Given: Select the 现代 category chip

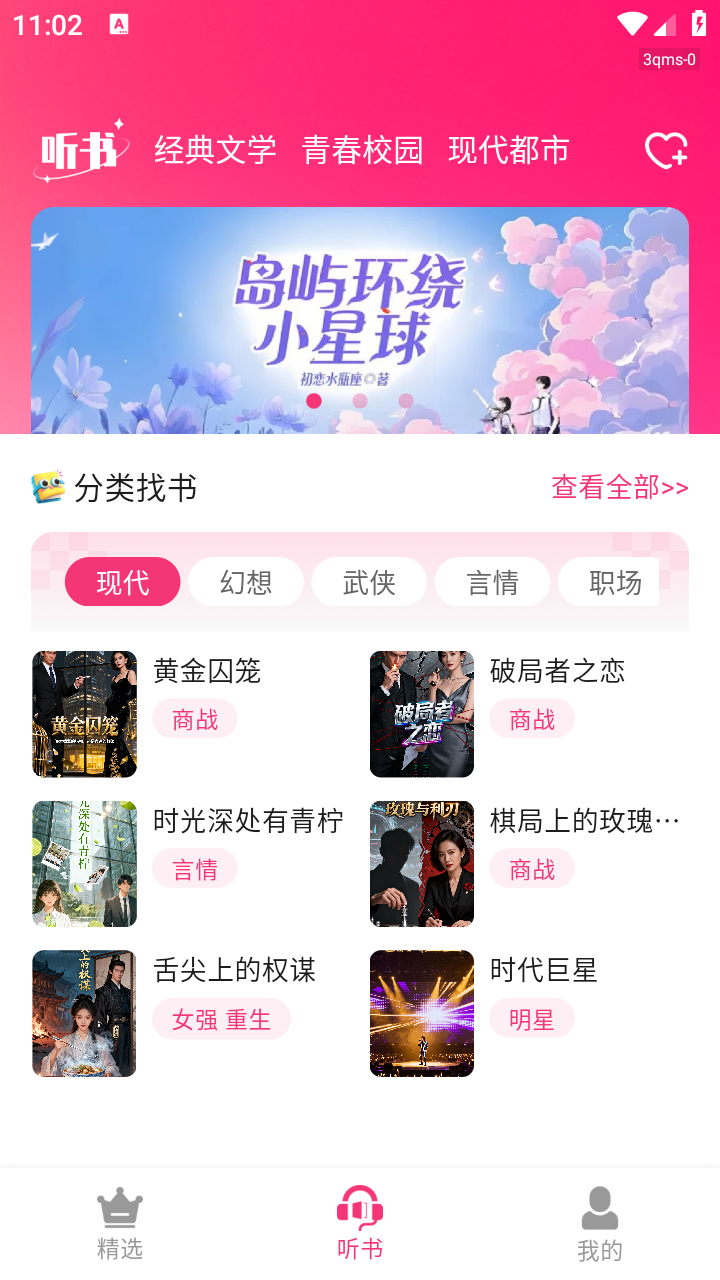Looking at the screenshot, I should pyautogui.click(x=122, y=582).
